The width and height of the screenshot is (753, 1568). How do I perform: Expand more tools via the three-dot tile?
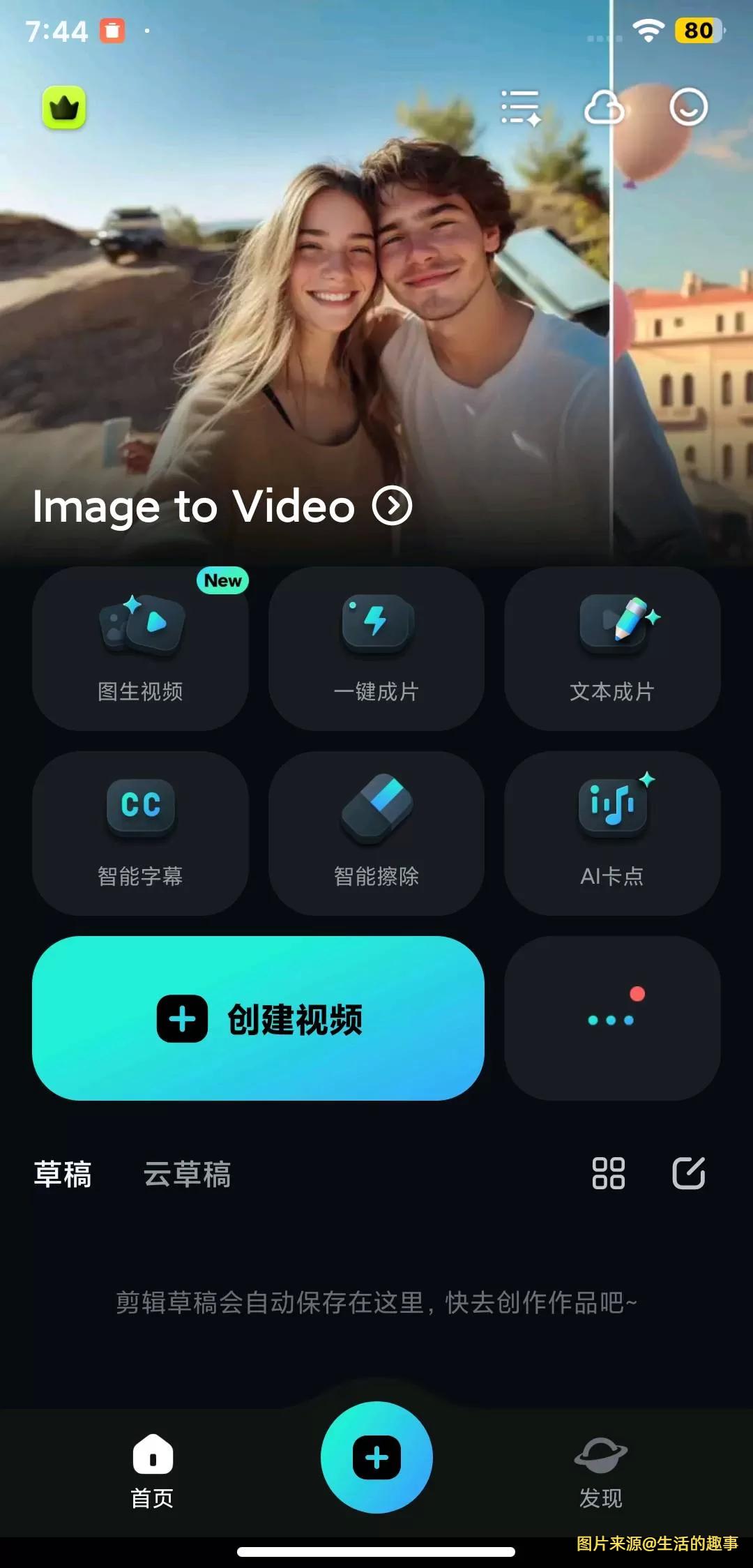pos(611,1018)
